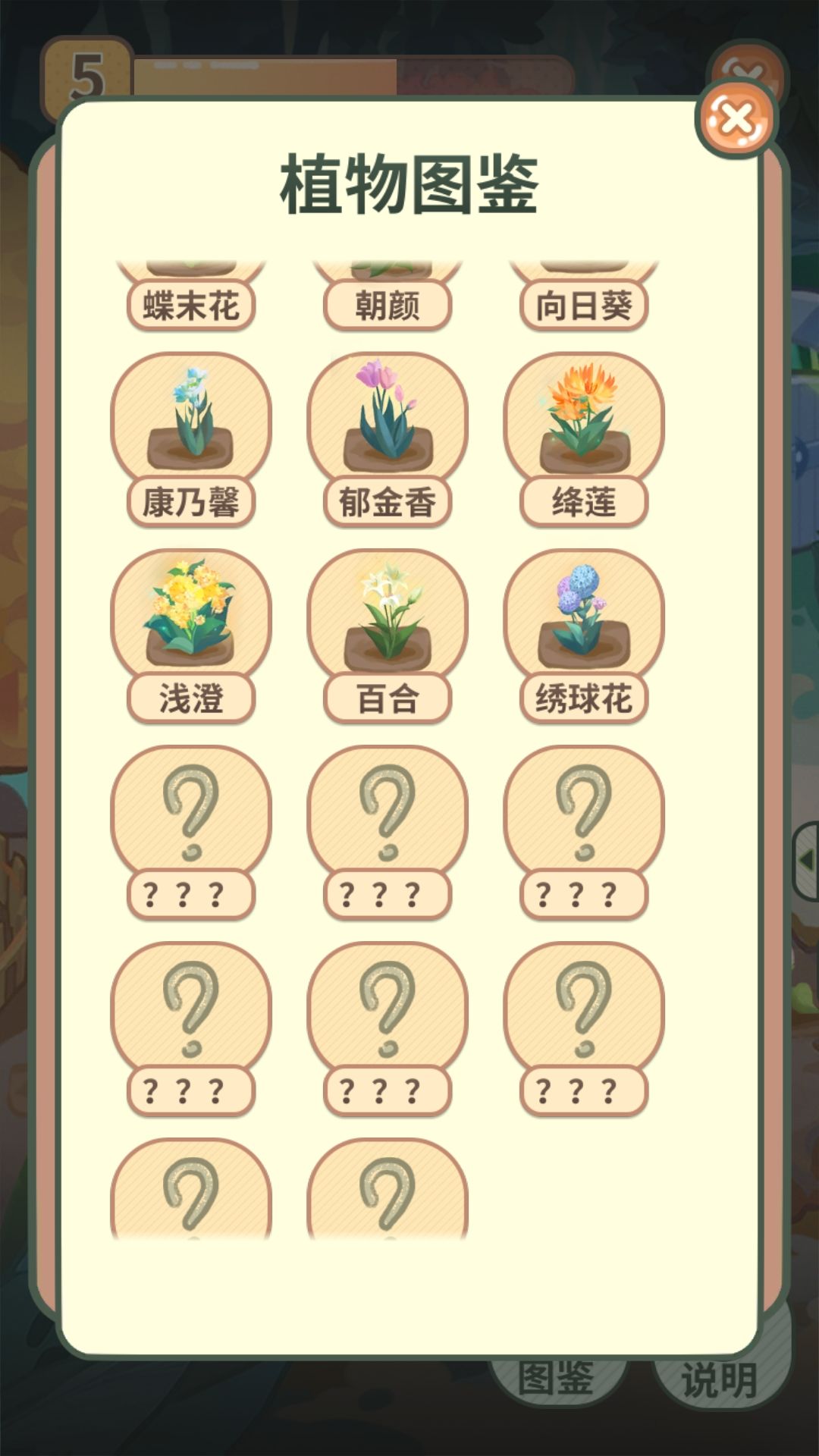
Task: View the 绣球花 flower card
Action: pyautogui.click(x=584, y=636)
